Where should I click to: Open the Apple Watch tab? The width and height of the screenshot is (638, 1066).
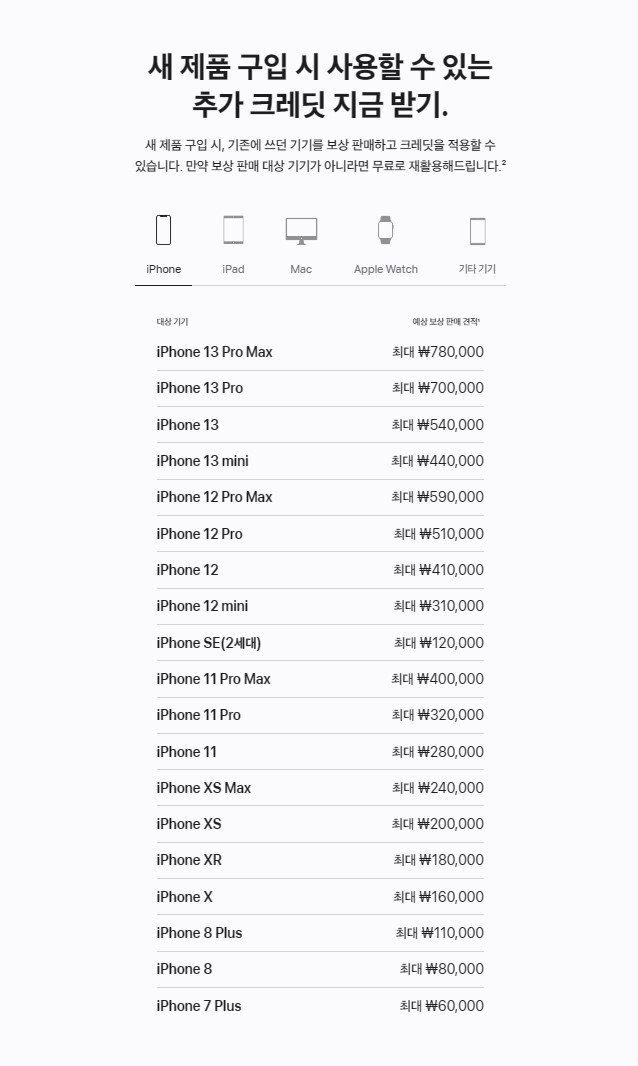(386, 245)
